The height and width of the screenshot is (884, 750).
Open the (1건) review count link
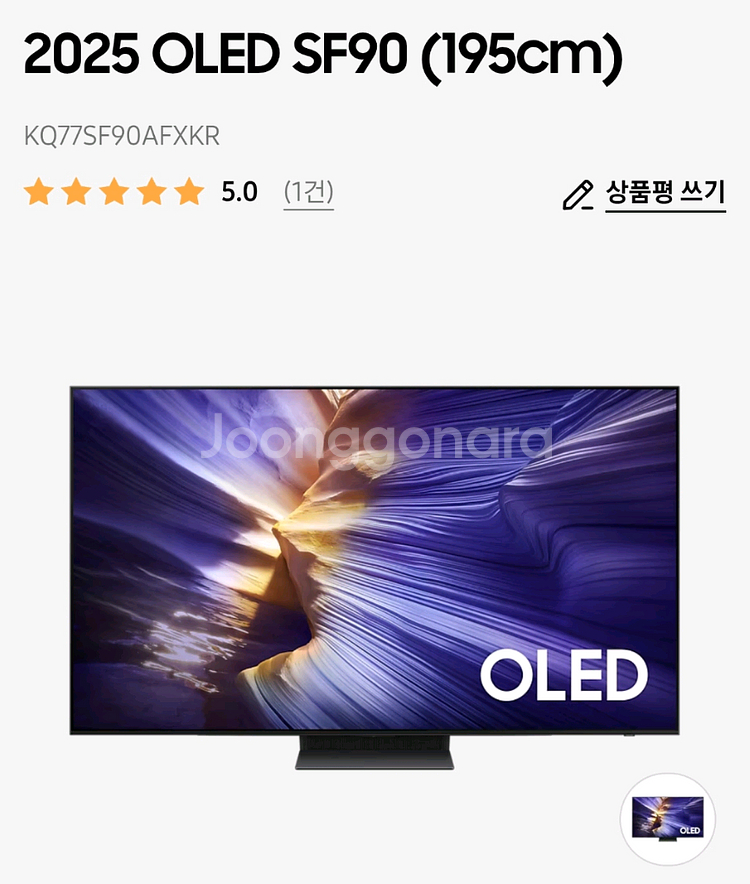(x=308, y=192)
